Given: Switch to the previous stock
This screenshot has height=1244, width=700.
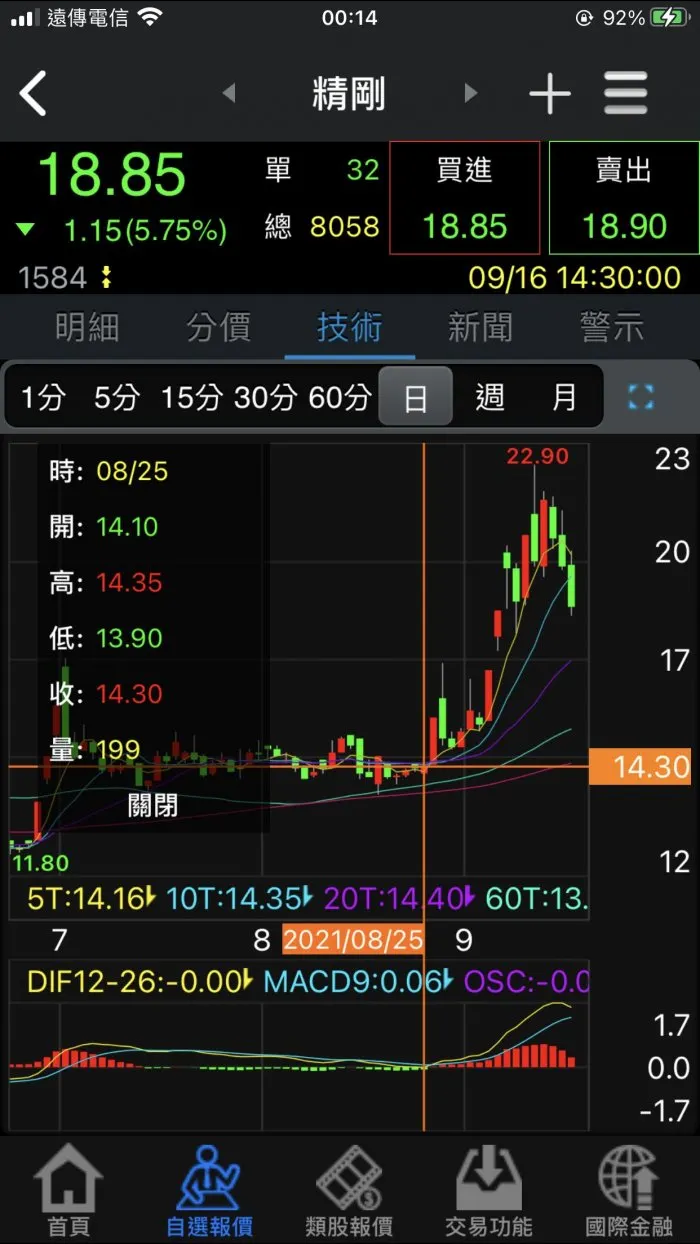Looking at the screenshot, I should click(x=229, y=94).
